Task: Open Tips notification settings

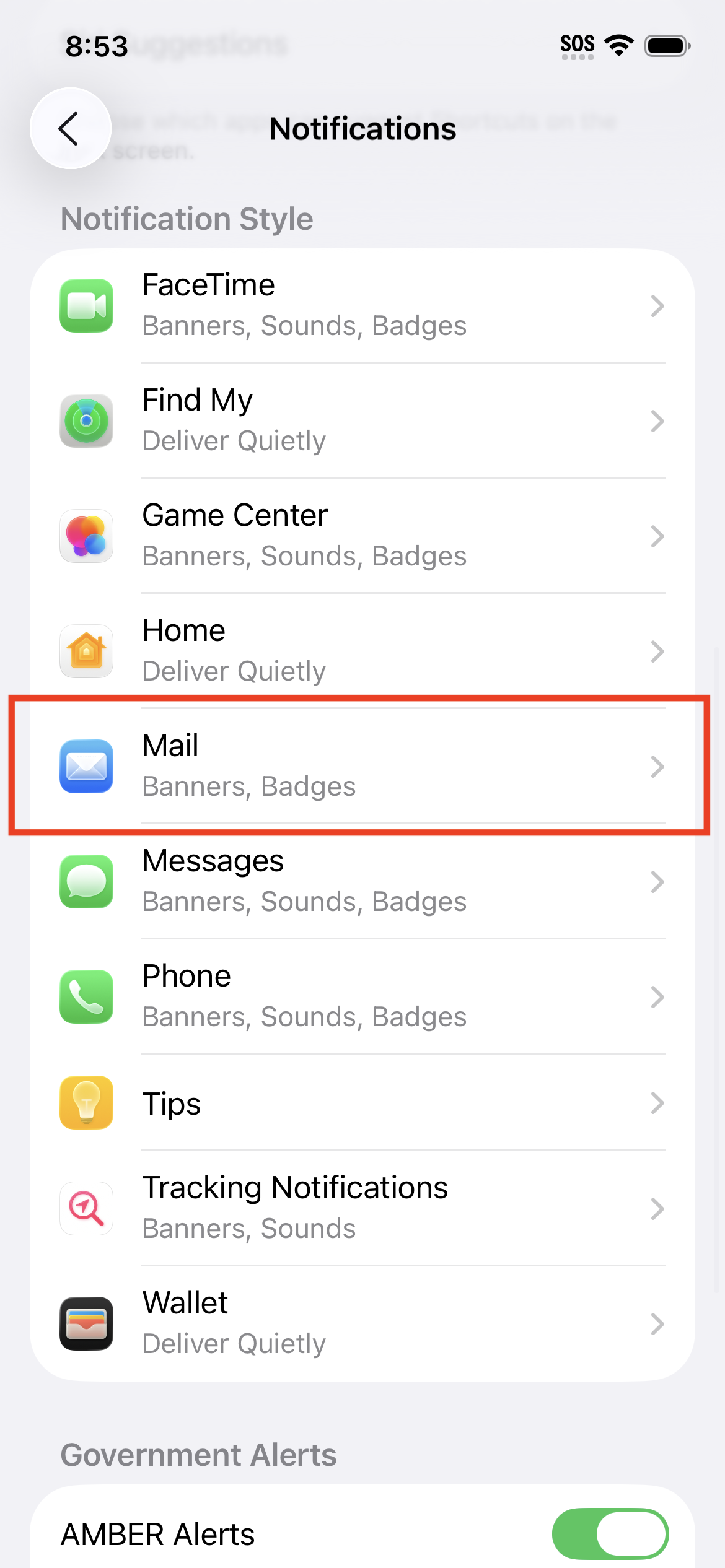Action: (x=362, y=1103)
